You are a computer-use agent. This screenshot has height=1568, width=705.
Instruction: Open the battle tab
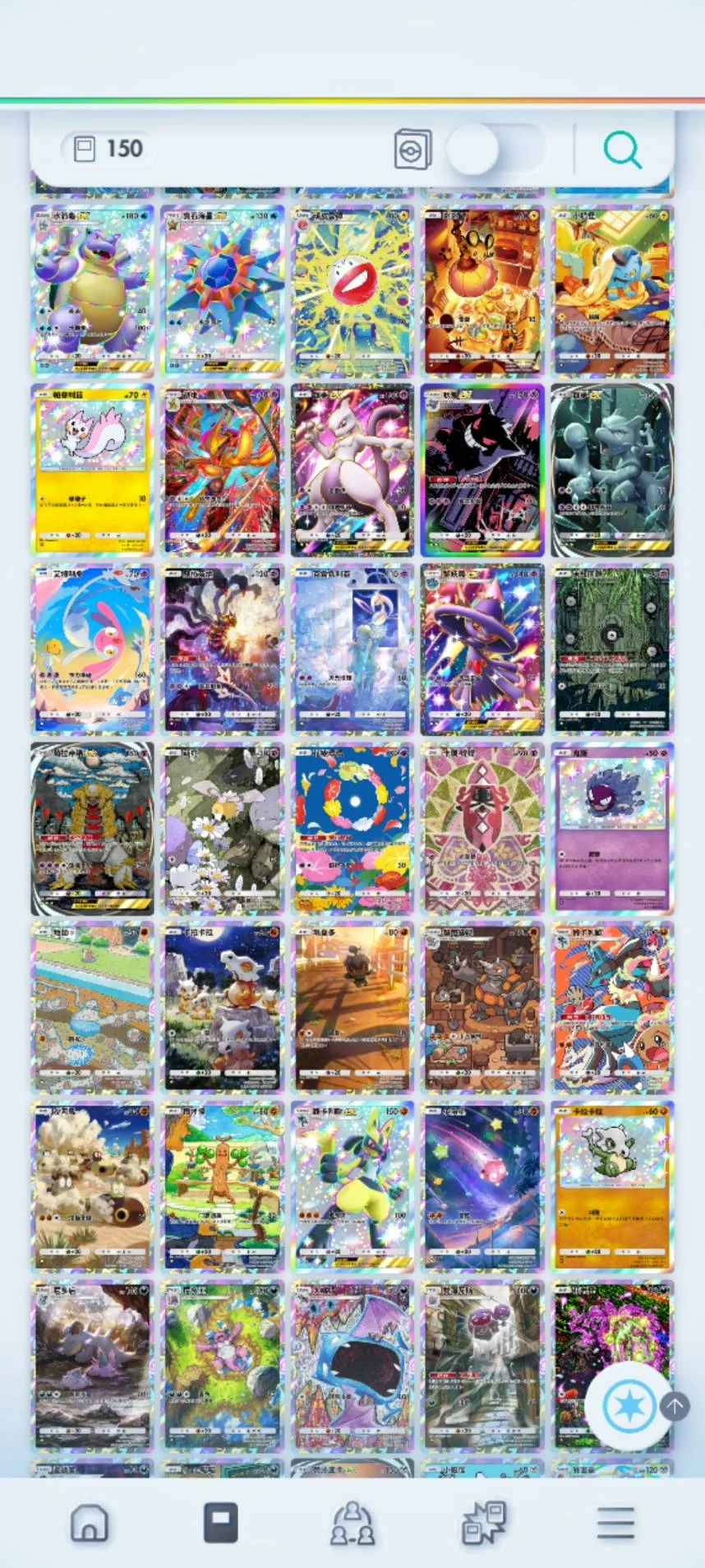(x=484, y=1524)
